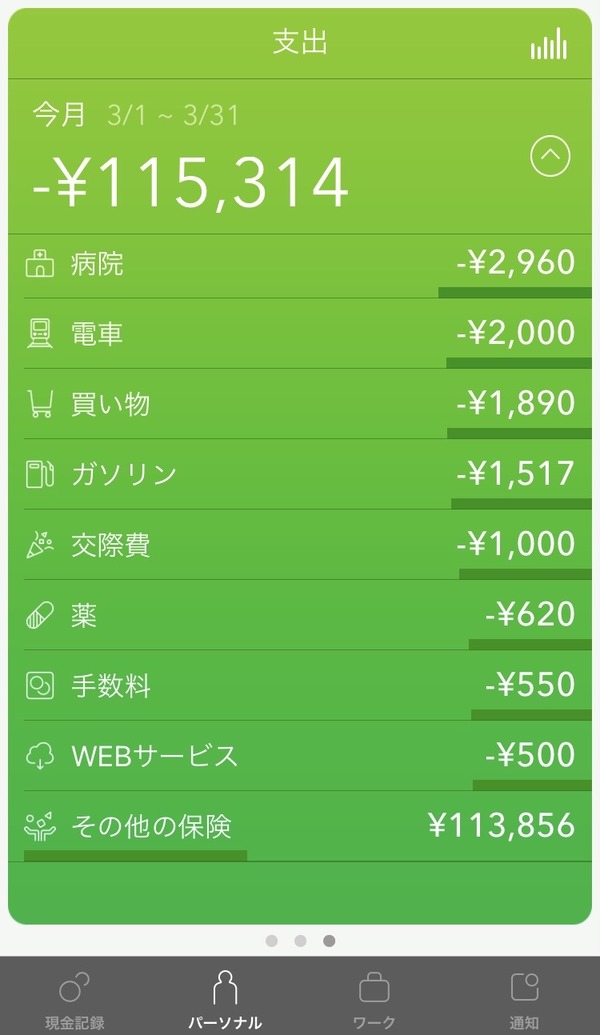The height and width of the screenshot is (1035, 600).
Task: Open the 通知 notifications tab
Action: tap(524, 998)
